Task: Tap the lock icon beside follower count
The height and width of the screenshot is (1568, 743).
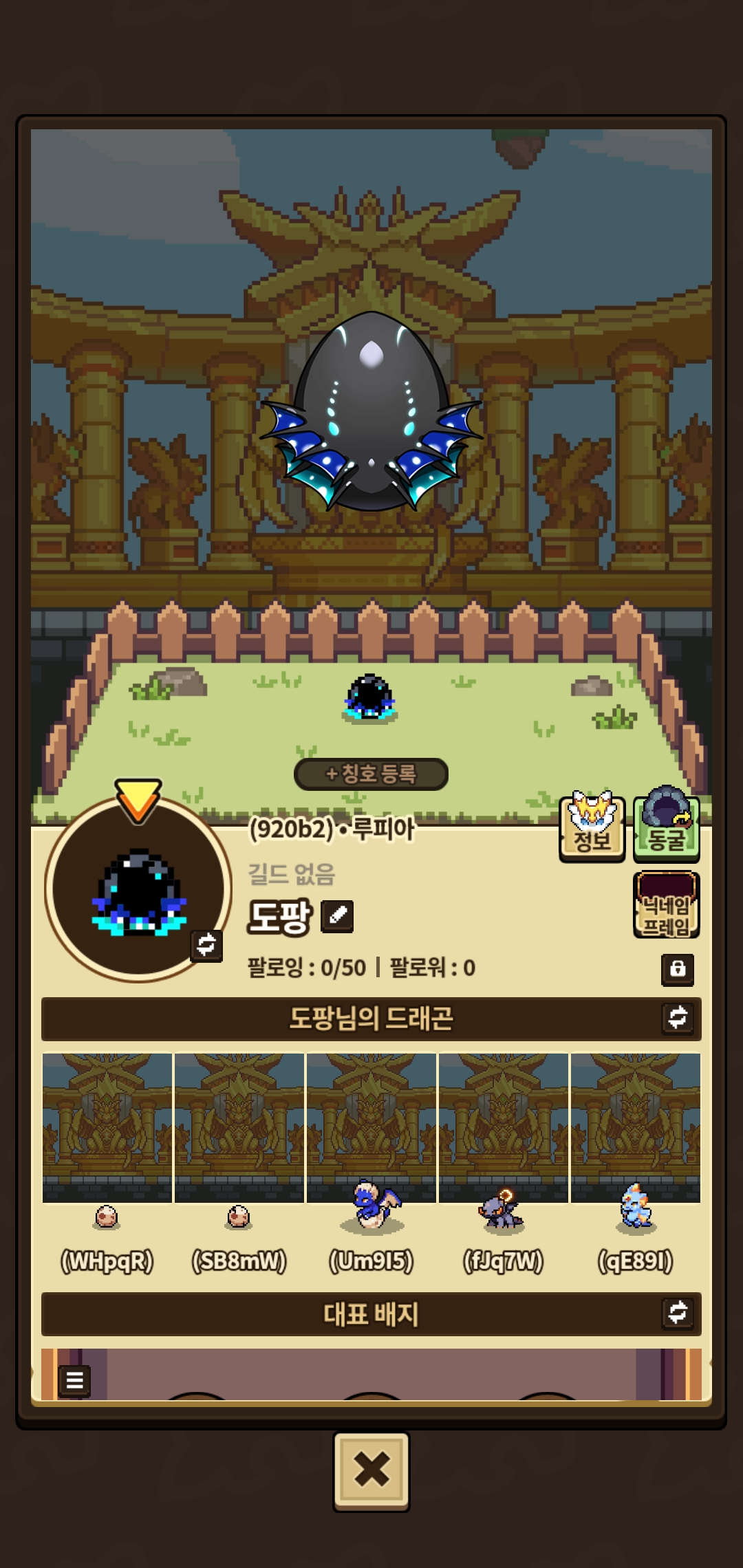Action: [x=678, y=969]
